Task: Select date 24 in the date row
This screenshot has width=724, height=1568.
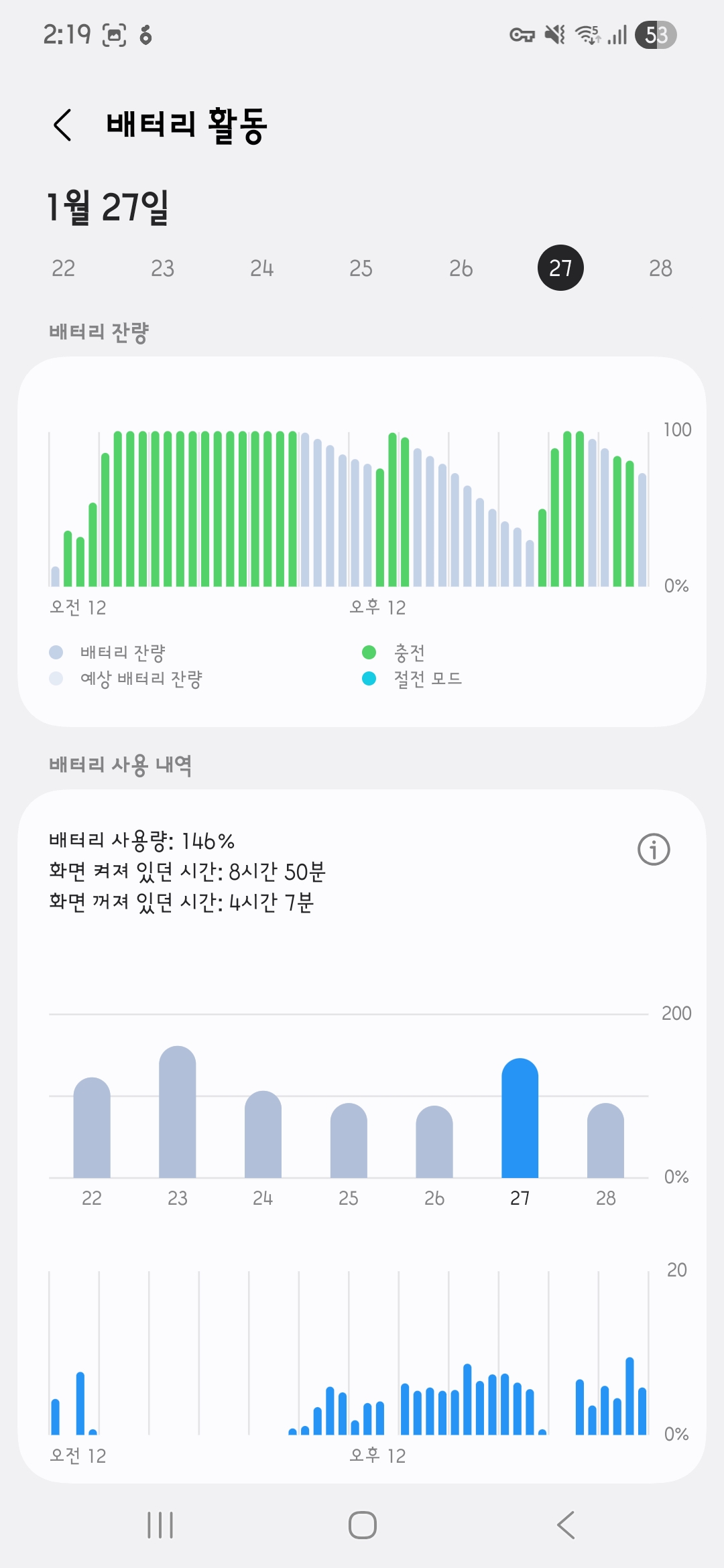Action: 261,269
